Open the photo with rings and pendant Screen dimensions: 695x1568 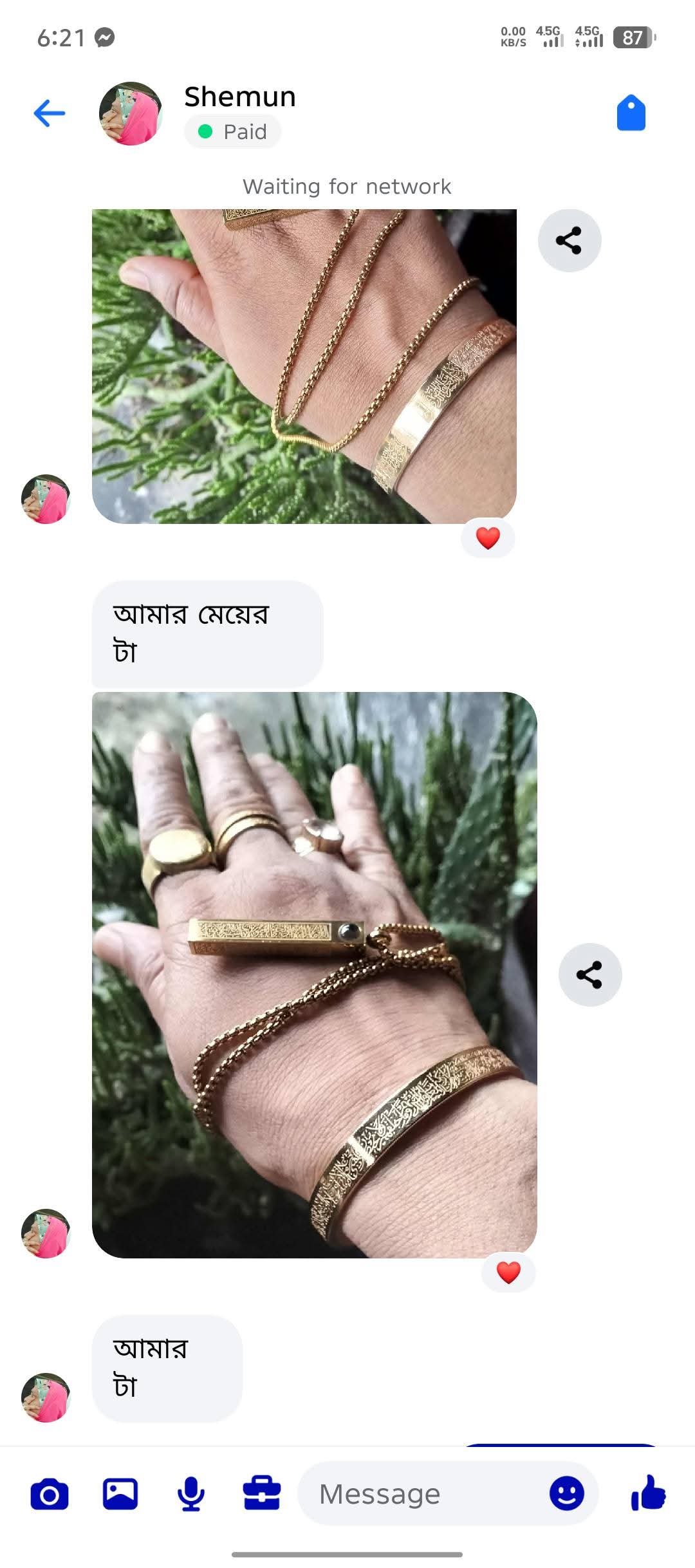coord(314,975)
